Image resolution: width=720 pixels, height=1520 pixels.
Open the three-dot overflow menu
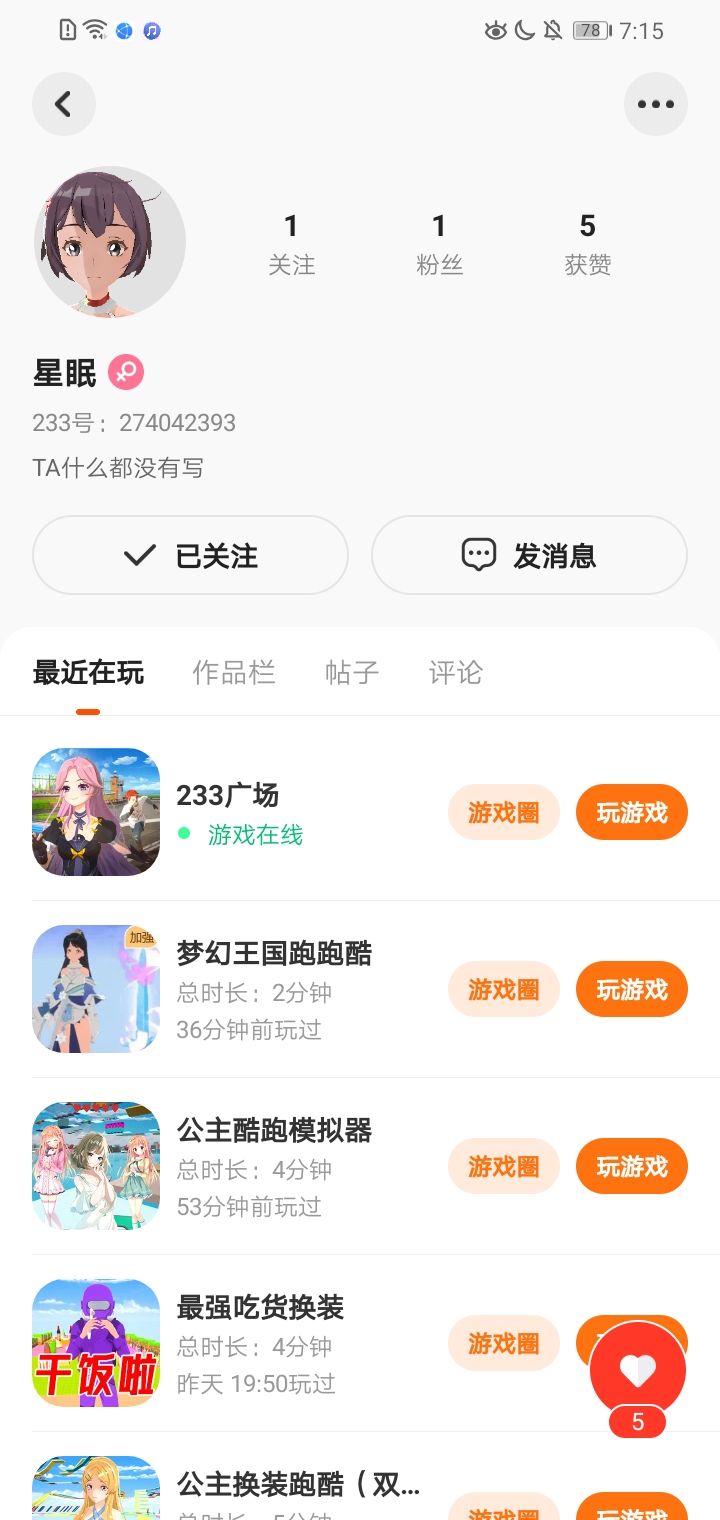[655, 104]
